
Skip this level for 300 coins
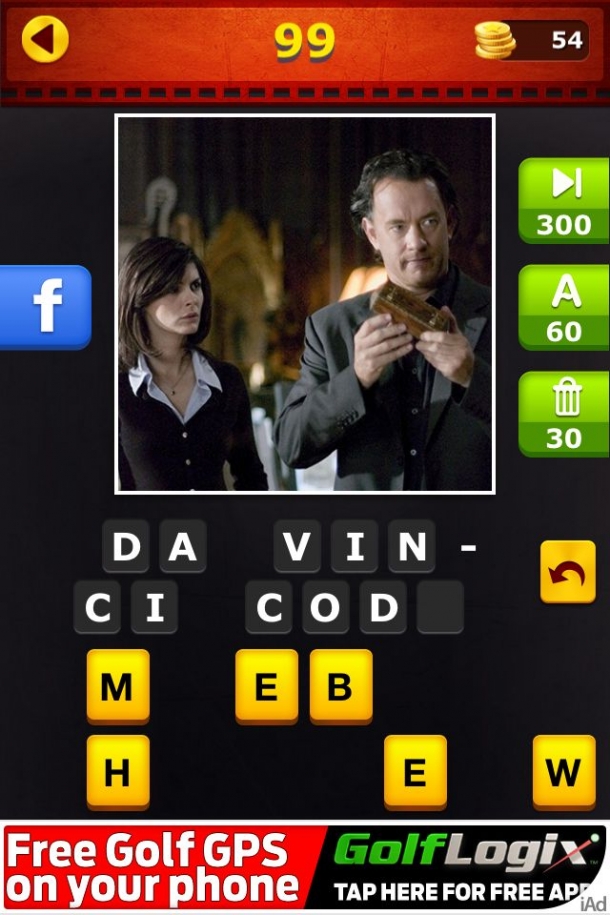563,200
